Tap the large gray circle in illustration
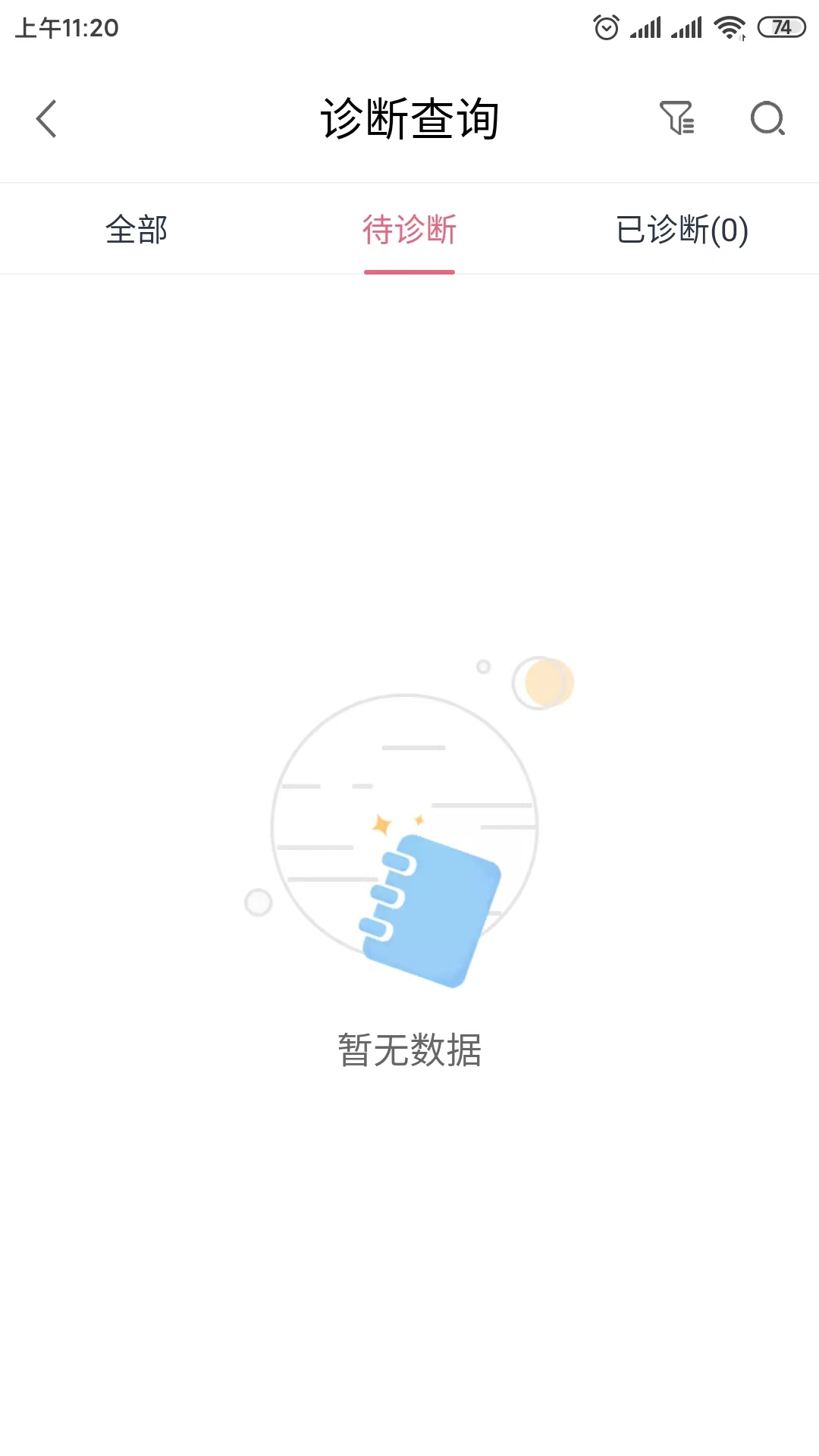Viewport: 819px width, 1456px height. (406, 827)
